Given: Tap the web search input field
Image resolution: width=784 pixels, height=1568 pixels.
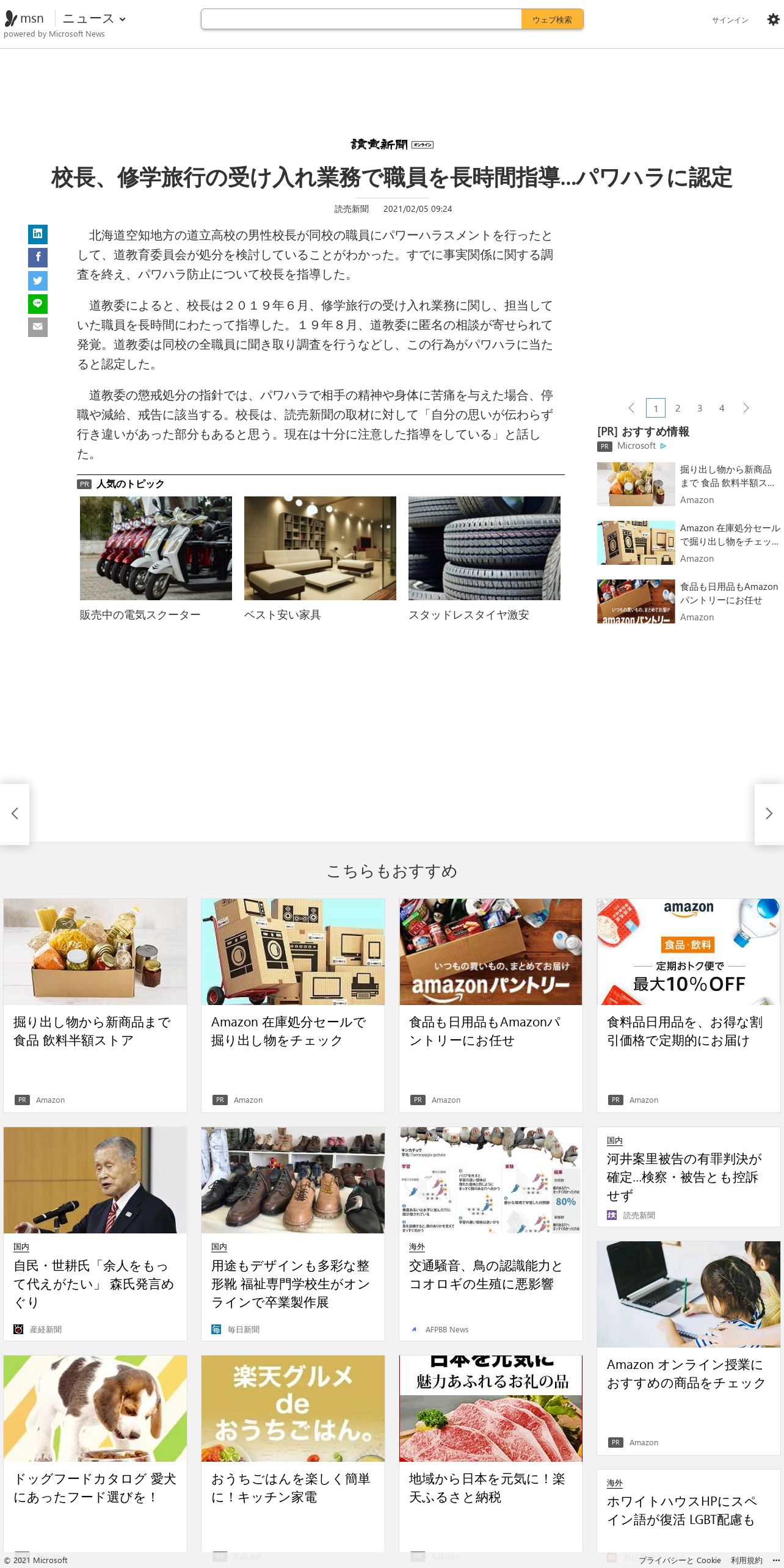Looking at the screenshot, I should [x=361, y=19].
